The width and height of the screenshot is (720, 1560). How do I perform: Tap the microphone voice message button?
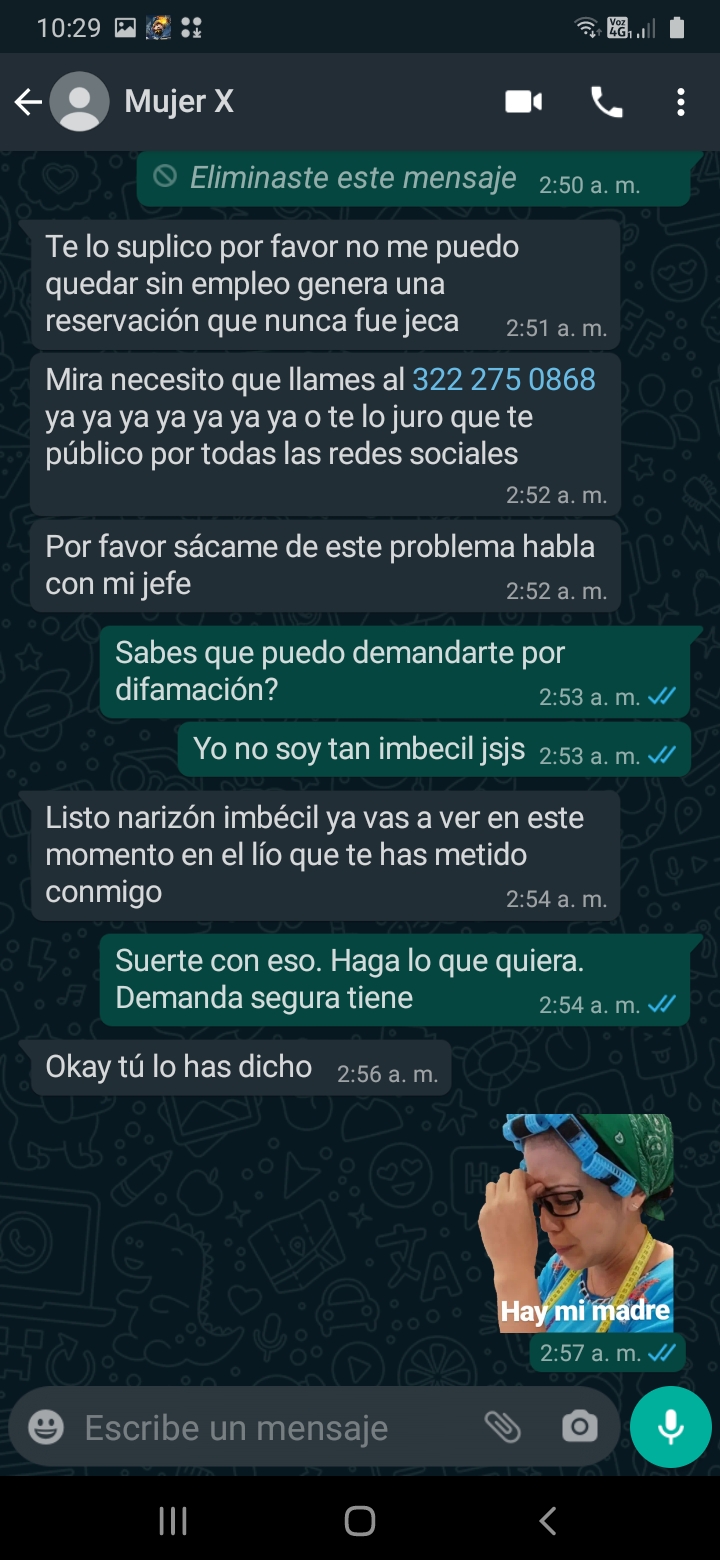(x=670, y=1427)
